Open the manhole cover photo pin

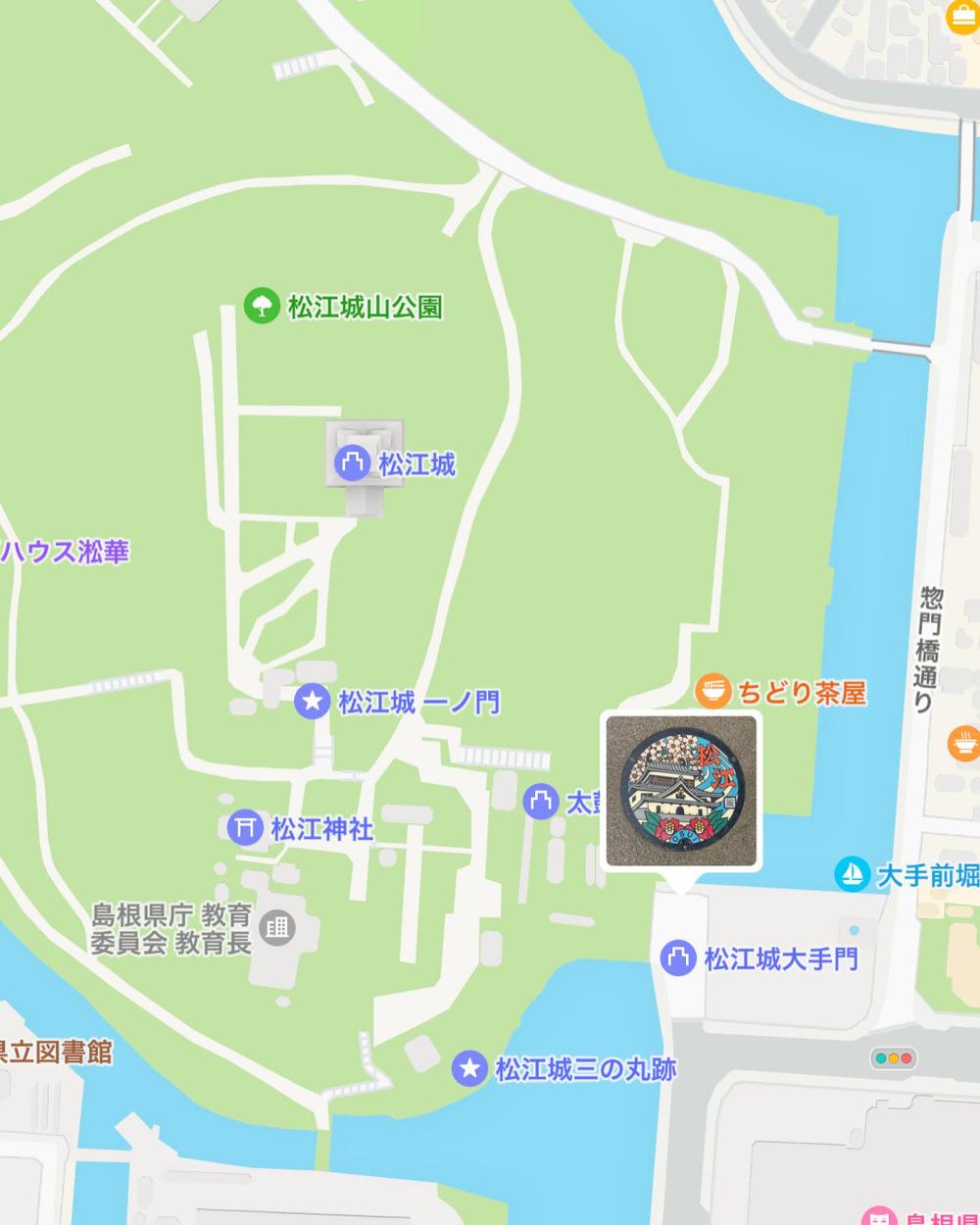682,792
